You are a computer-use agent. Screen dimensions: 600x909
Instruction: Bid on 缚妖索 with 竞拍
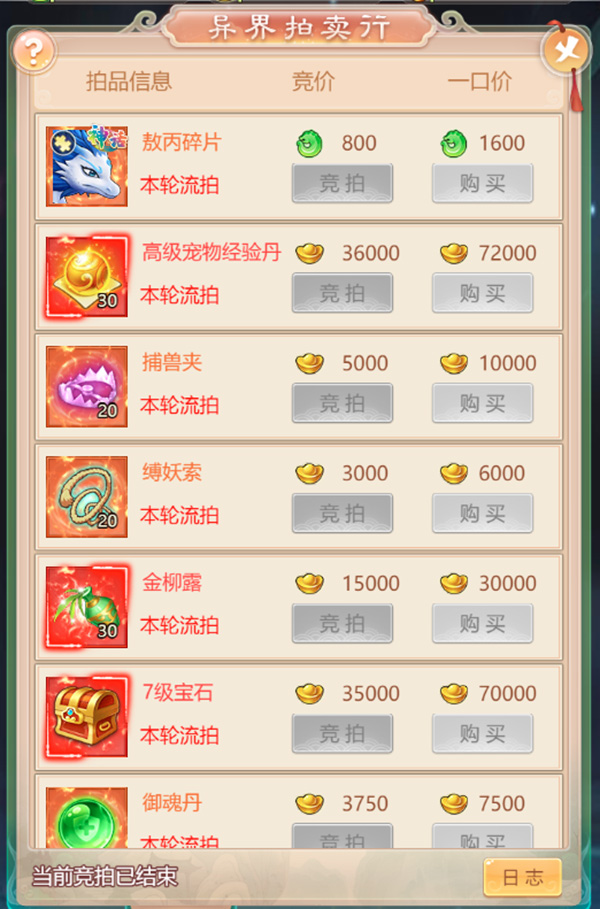[342, 514]
